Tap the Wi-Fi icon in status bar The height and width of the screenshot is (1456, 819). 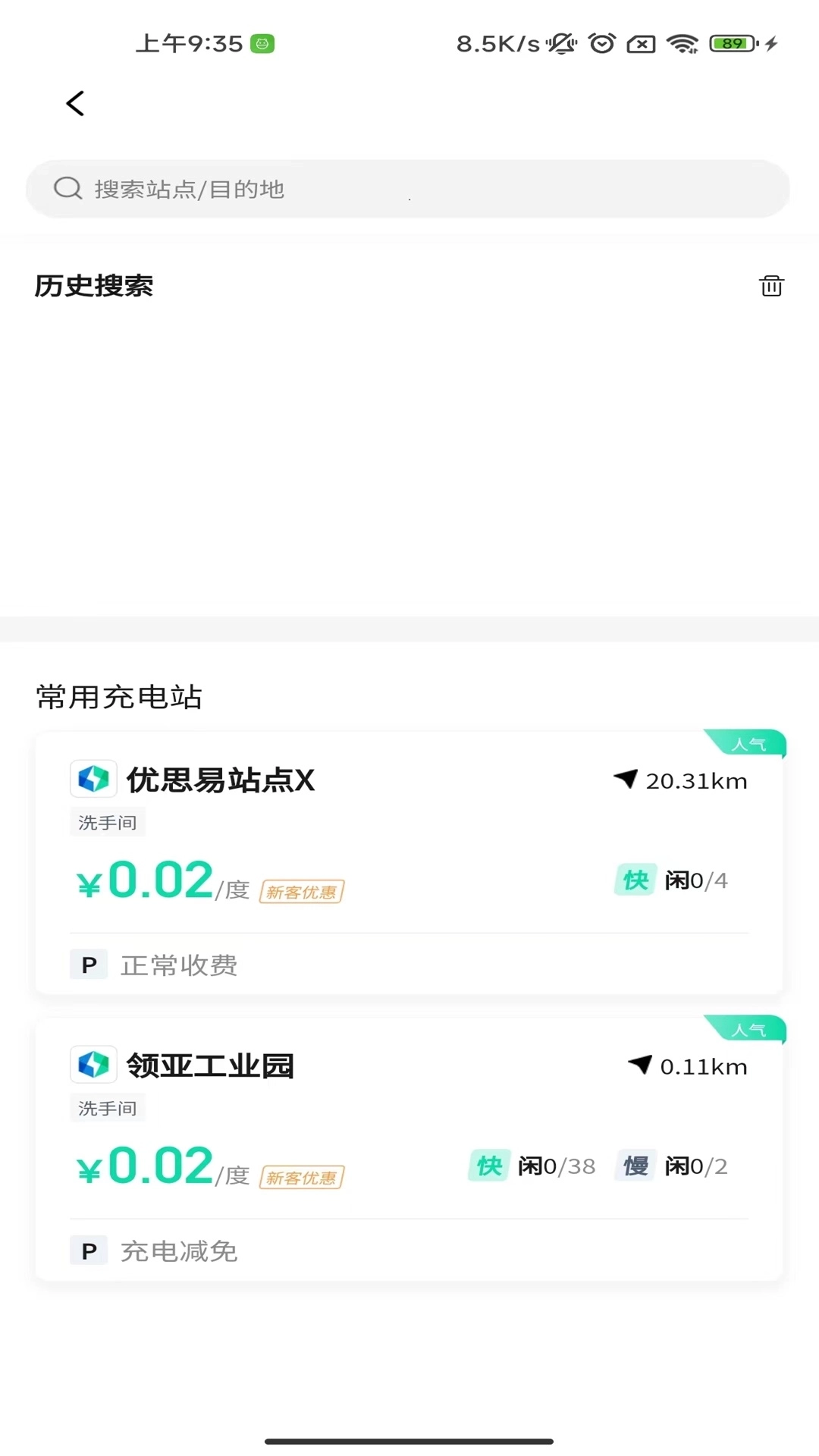click(682, 44)
